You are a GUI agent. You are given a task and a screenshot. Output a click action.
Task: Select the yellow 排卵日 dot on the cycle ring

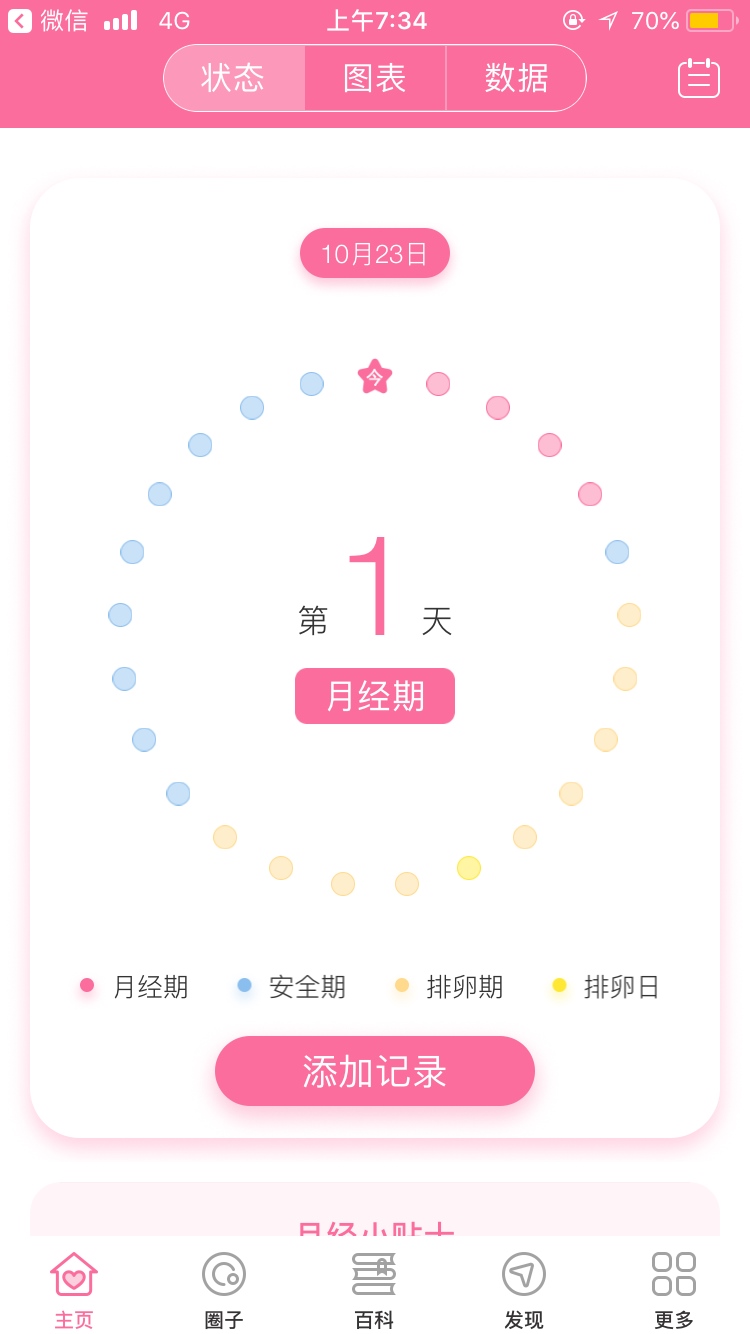pyautogui.click(x=469, y=868)
